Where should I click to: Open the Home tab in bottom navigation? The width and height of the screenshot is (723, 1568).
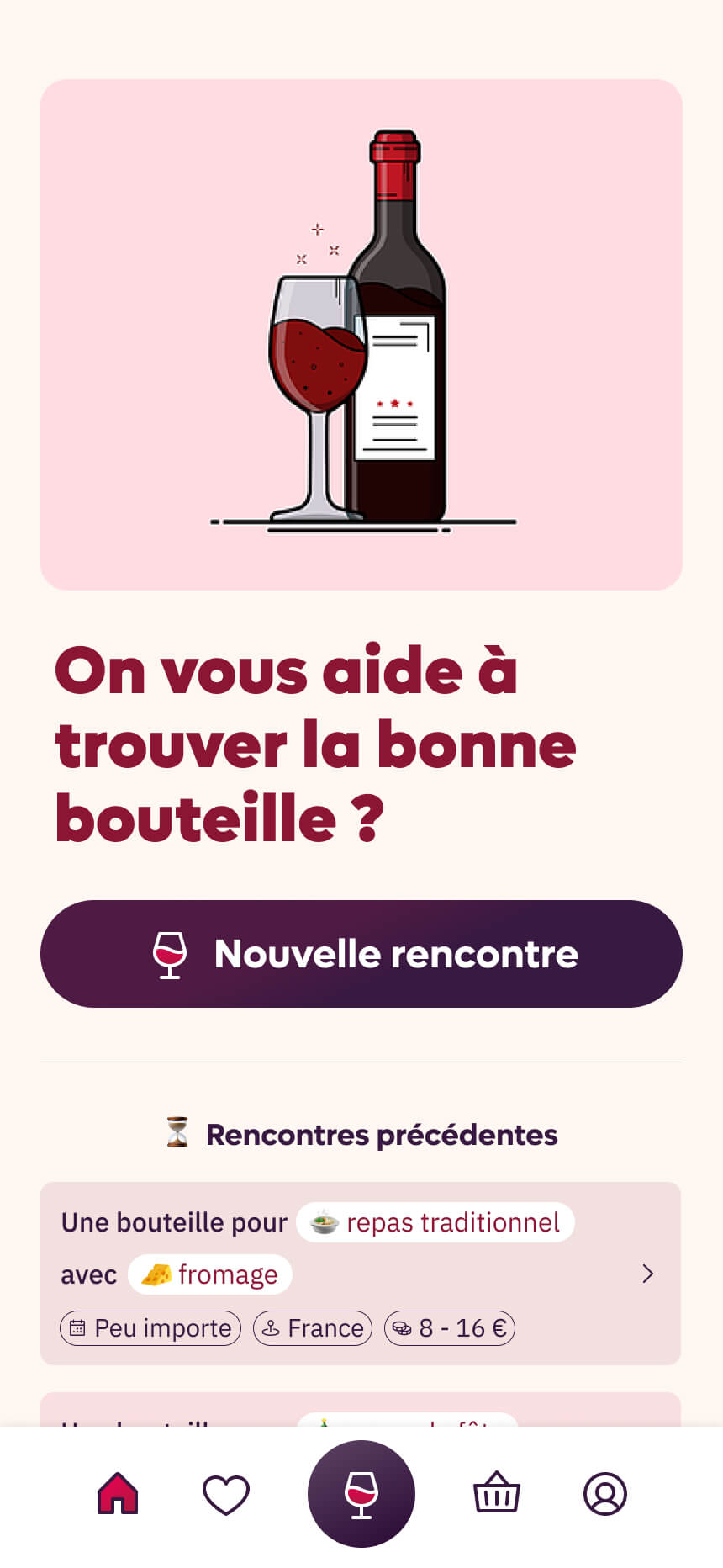117,1493
